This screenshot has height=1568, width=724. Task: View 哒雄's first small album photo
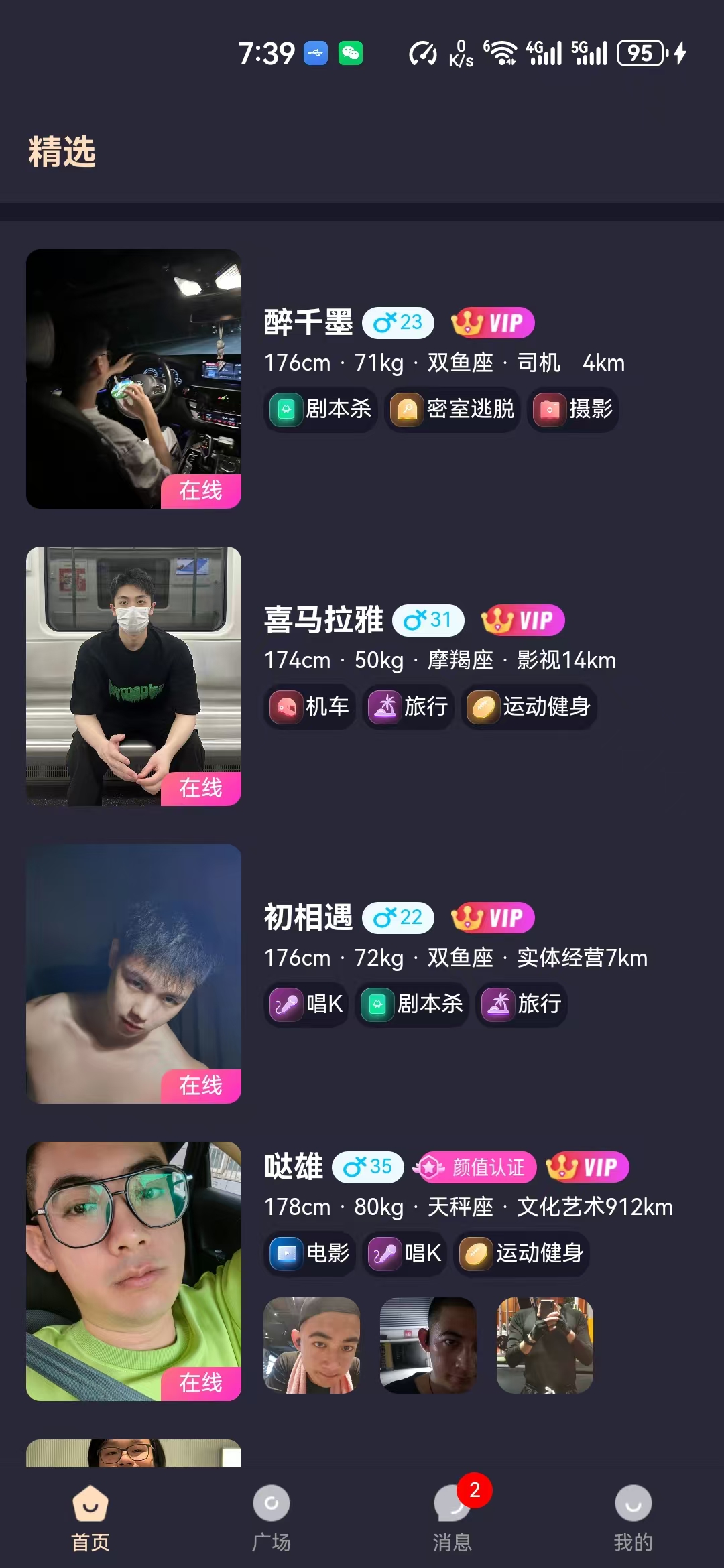(312, 1346)
